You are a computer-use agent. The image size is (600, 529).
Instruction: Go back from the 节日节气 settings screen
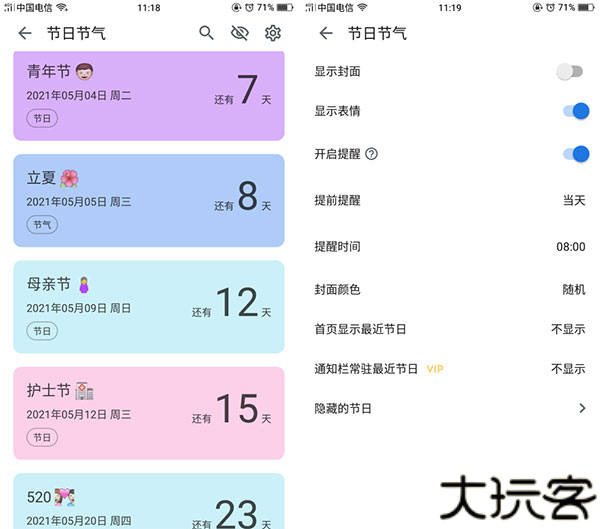click(326, 33)
